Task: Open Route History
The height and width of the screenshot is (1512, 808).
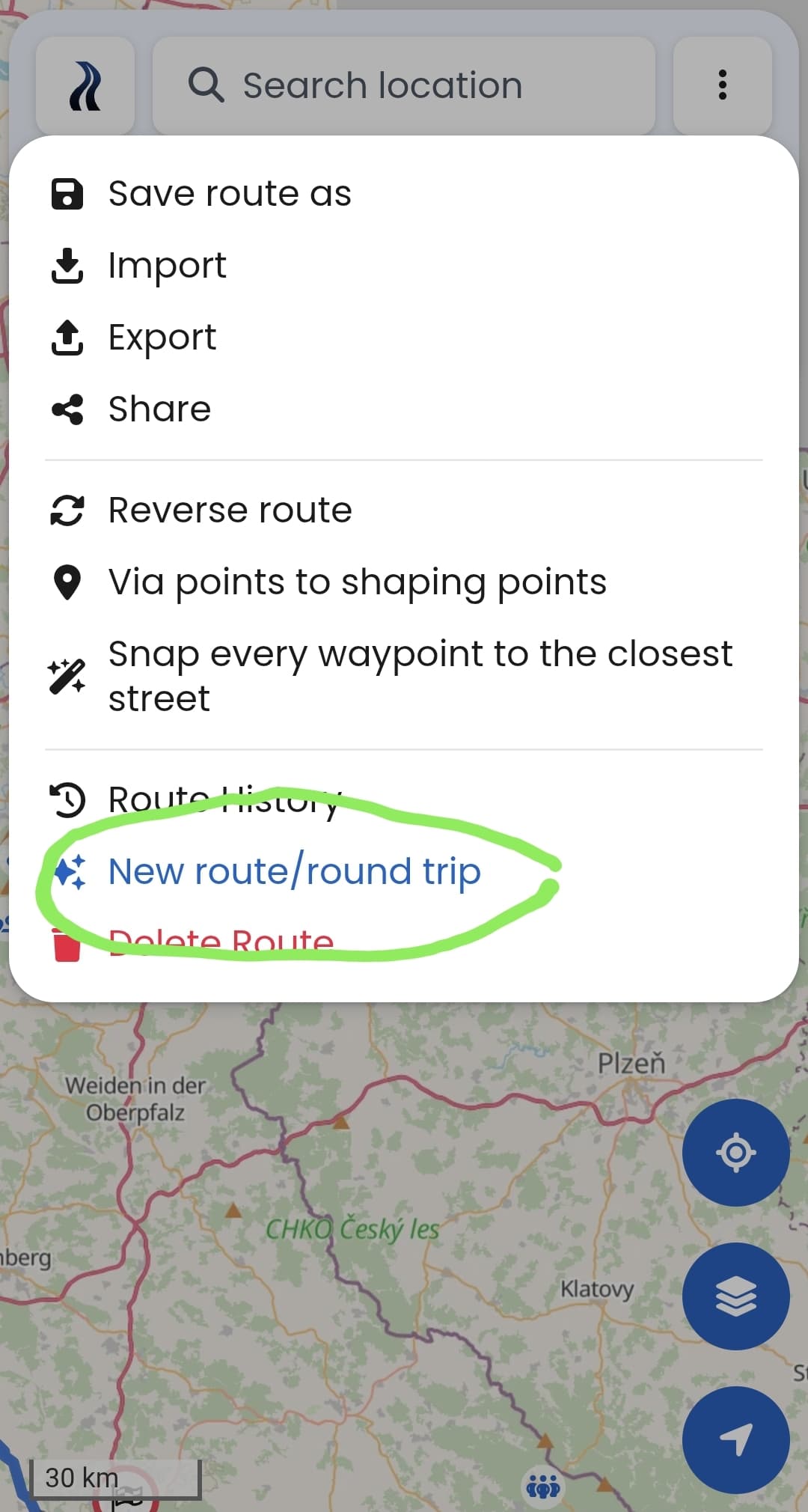Action: coord(404,800)
